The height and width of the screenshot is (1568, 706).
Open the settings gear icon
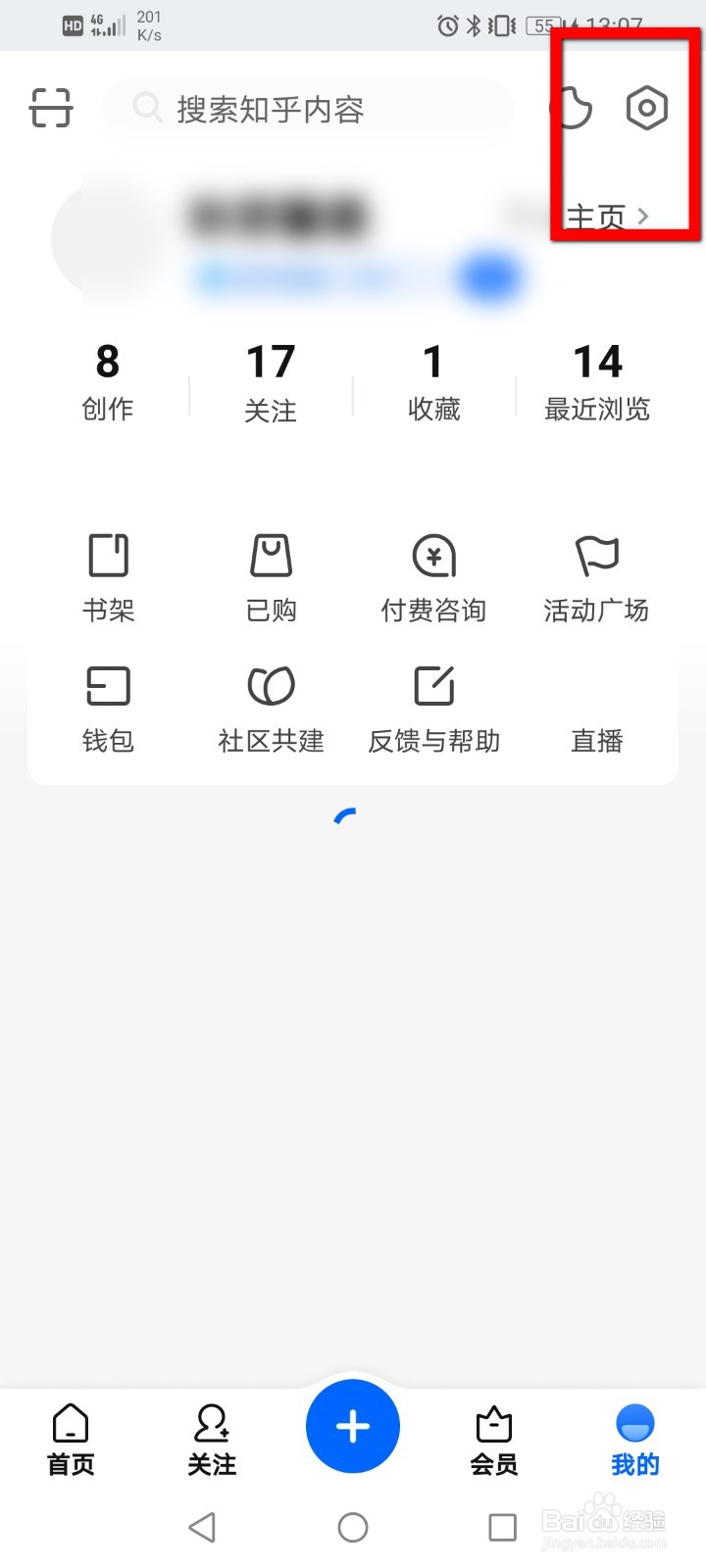click(647, 109)
